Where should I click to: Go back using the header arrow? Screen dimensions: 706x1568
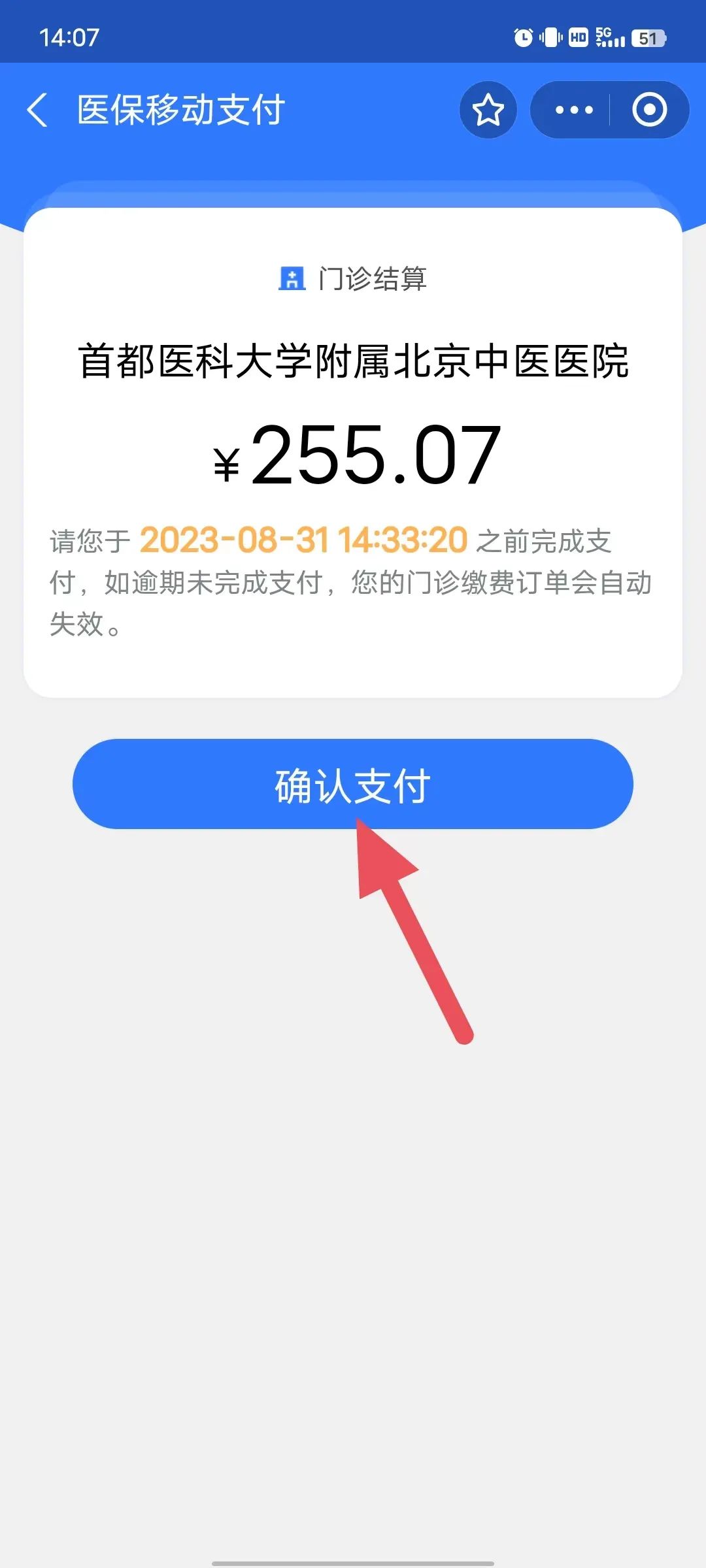tap(37, 110)
